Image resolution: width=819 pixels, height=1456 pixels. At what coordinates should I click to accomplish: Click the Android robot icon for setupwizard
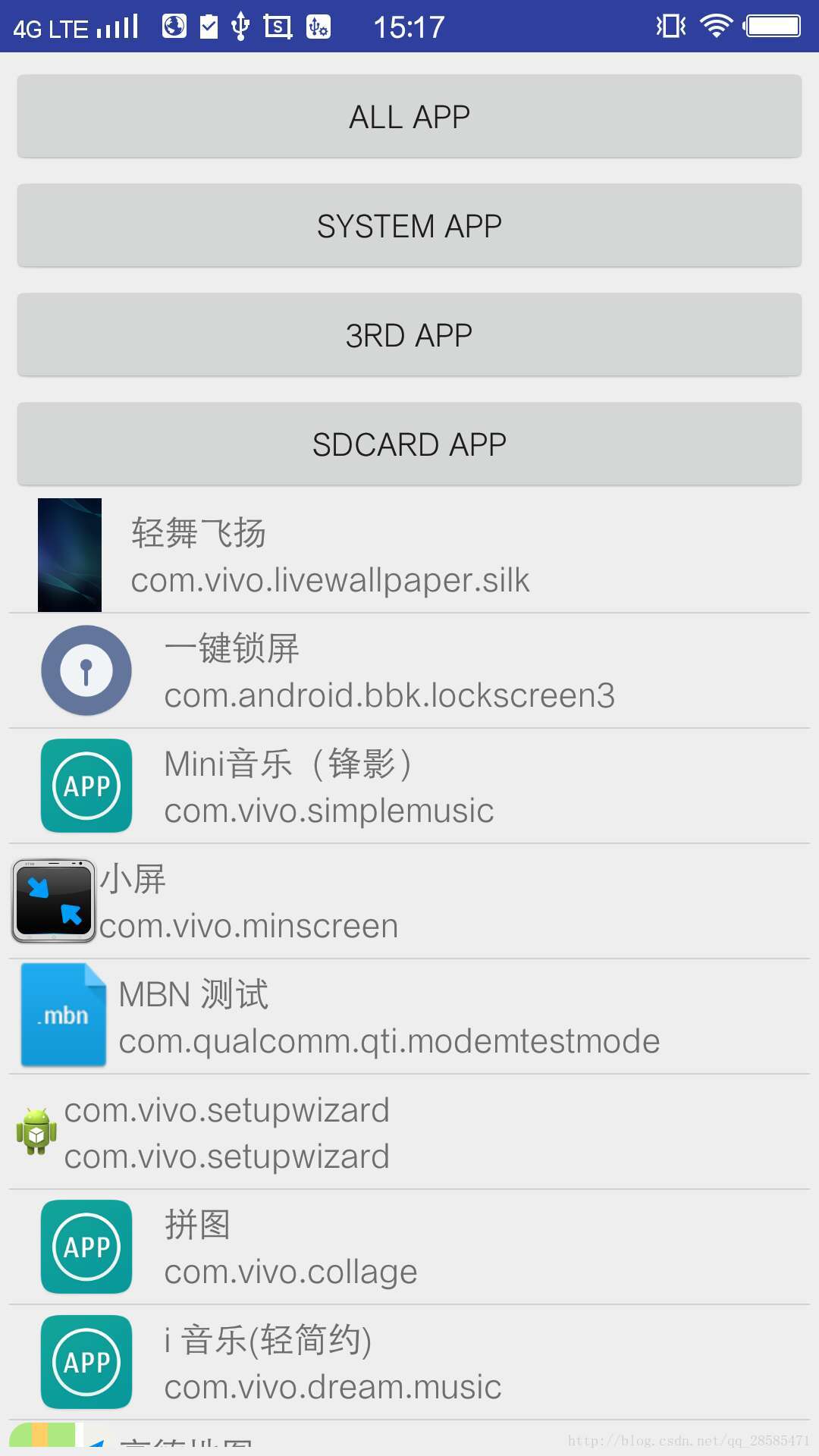[34, 1131]
